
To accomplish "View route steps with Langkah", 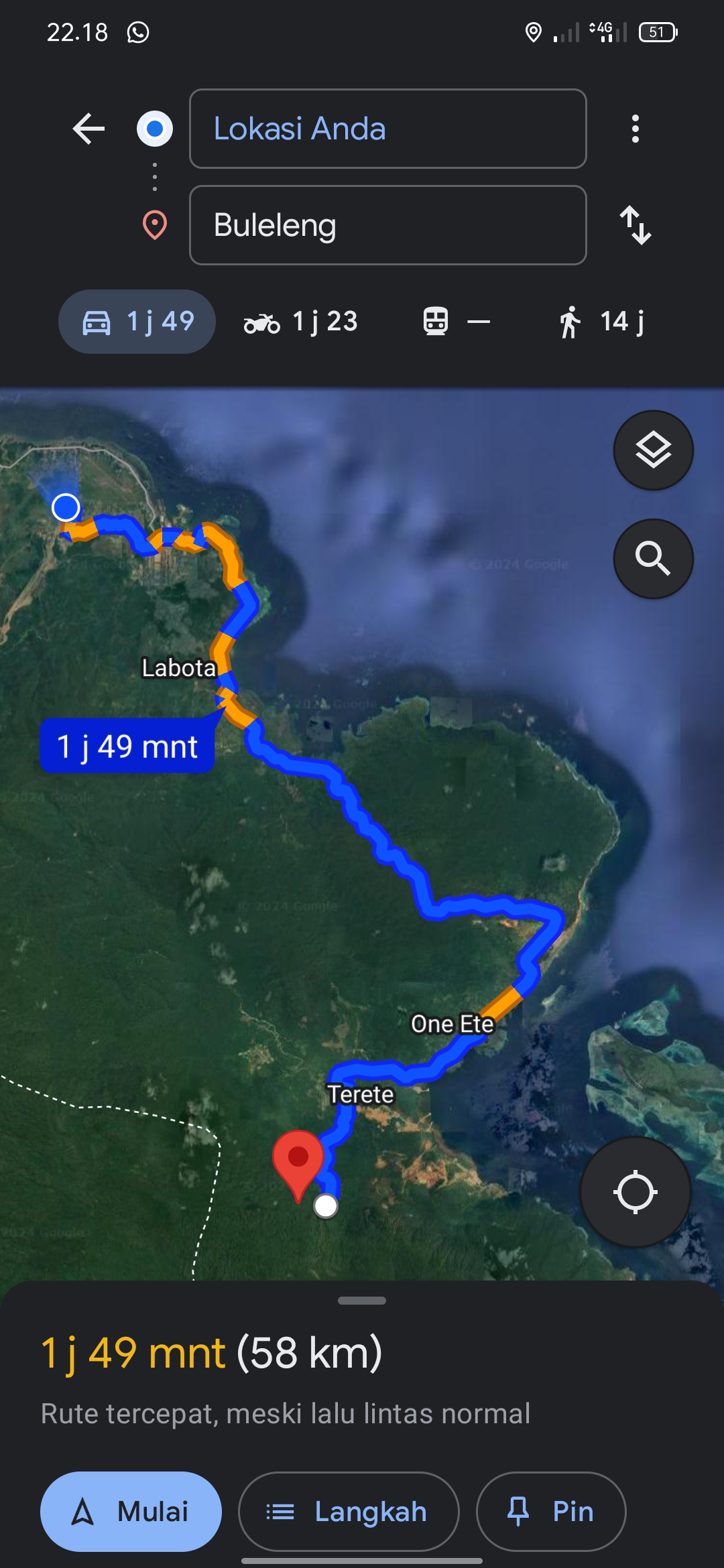I will (349, 1512).
